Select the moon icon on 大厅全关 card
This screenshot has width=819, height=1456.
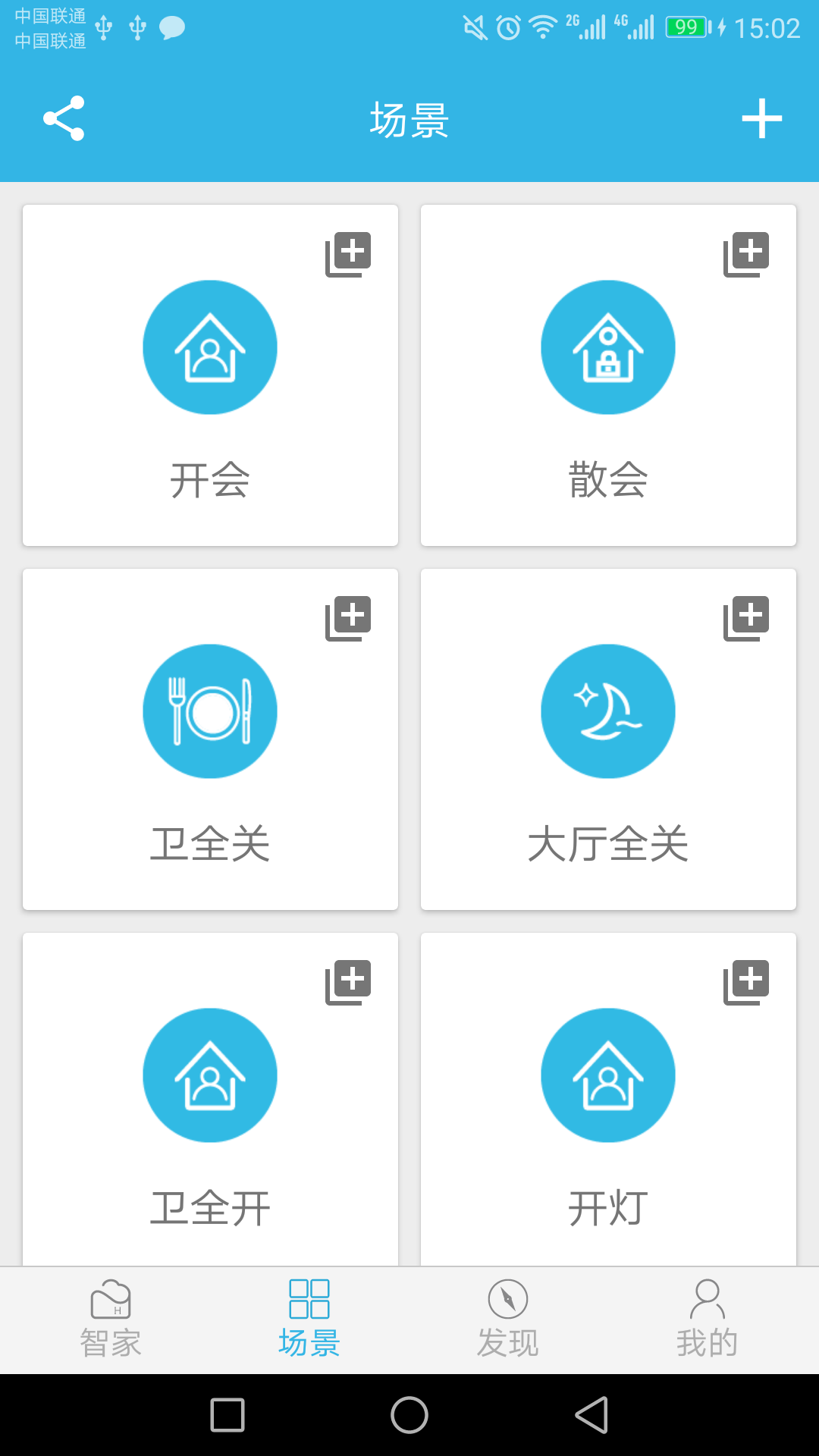click(607, 711)
